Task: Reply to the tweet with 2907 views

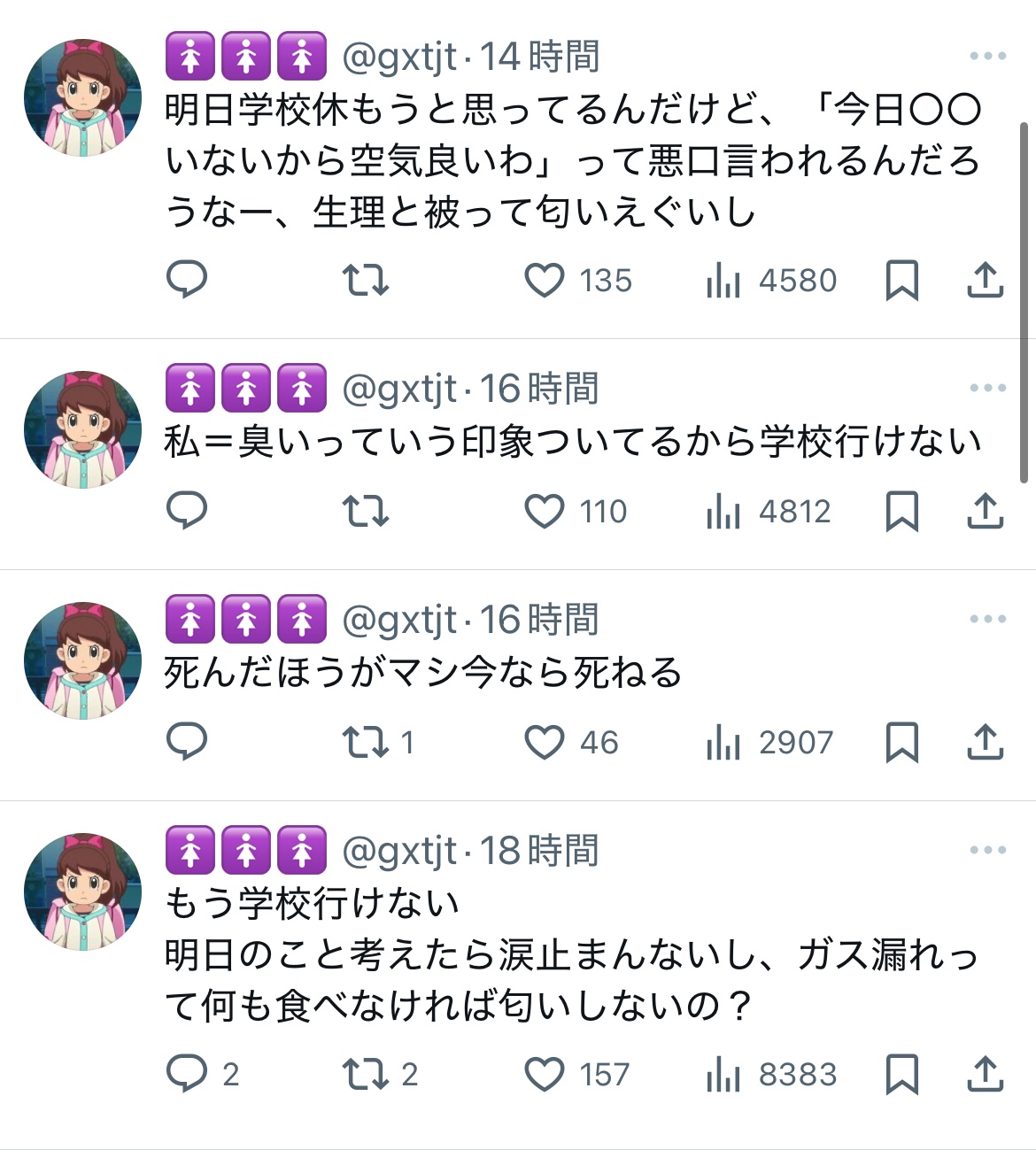Action: point(187,743)
